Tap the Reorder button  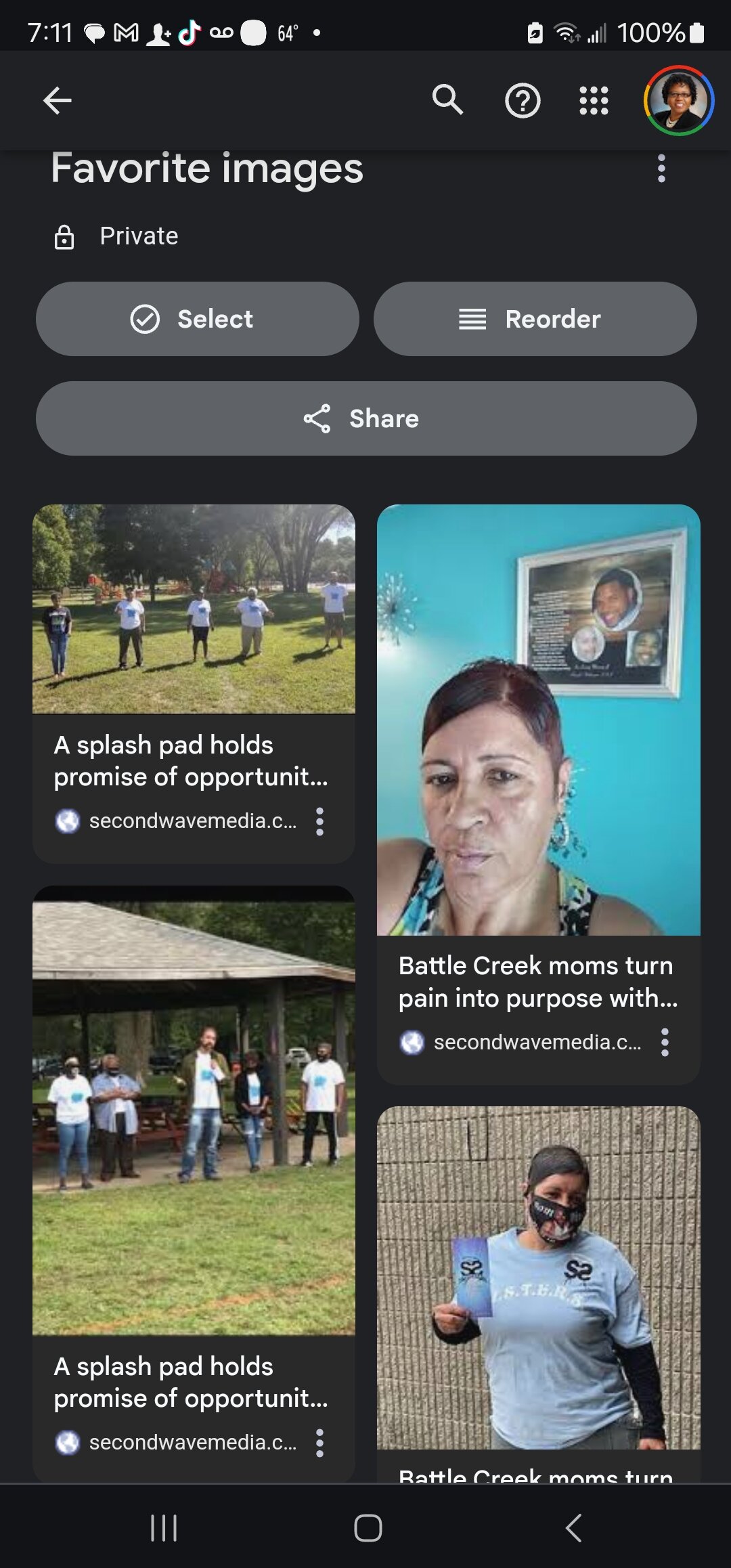tap(535, 319)
